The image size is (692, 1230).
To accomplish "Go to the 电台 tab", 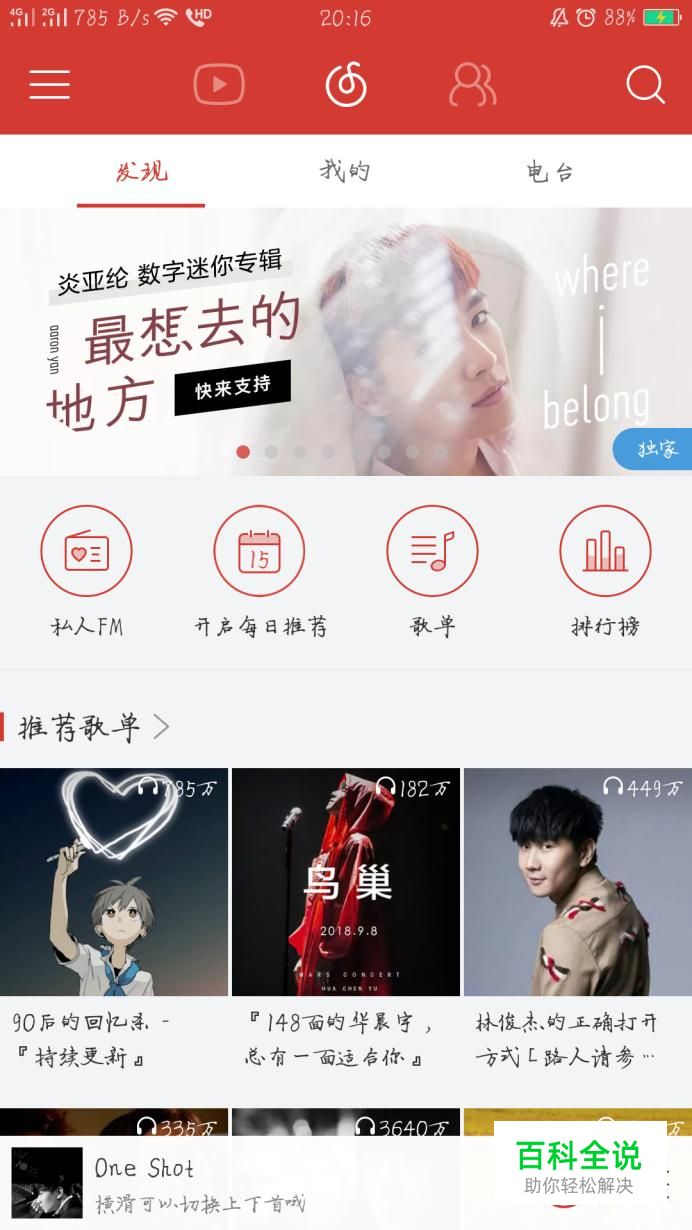I will (x=550, y=171).
